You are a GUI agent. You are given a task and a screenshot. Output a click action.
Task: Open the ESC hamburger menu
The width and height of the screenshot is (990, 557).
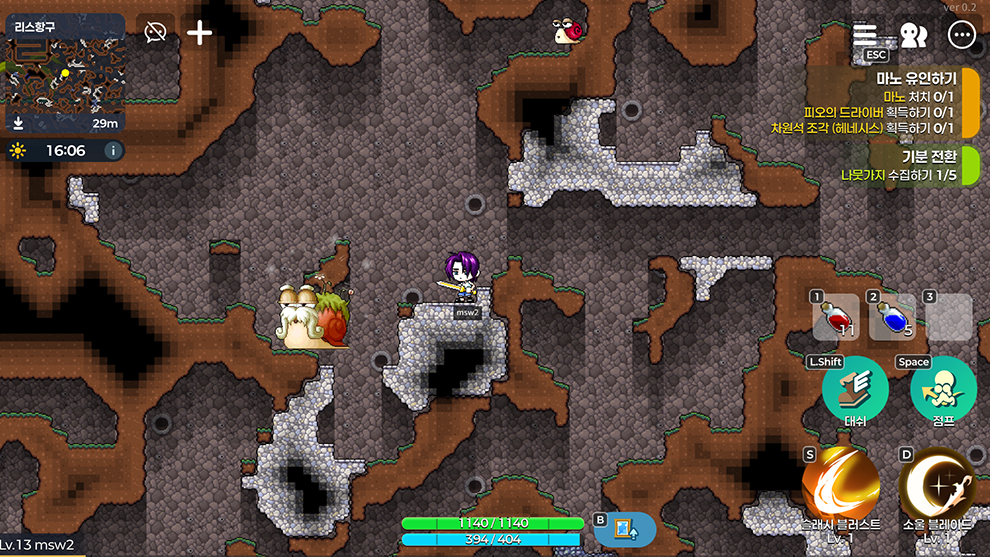pos(865,35)
